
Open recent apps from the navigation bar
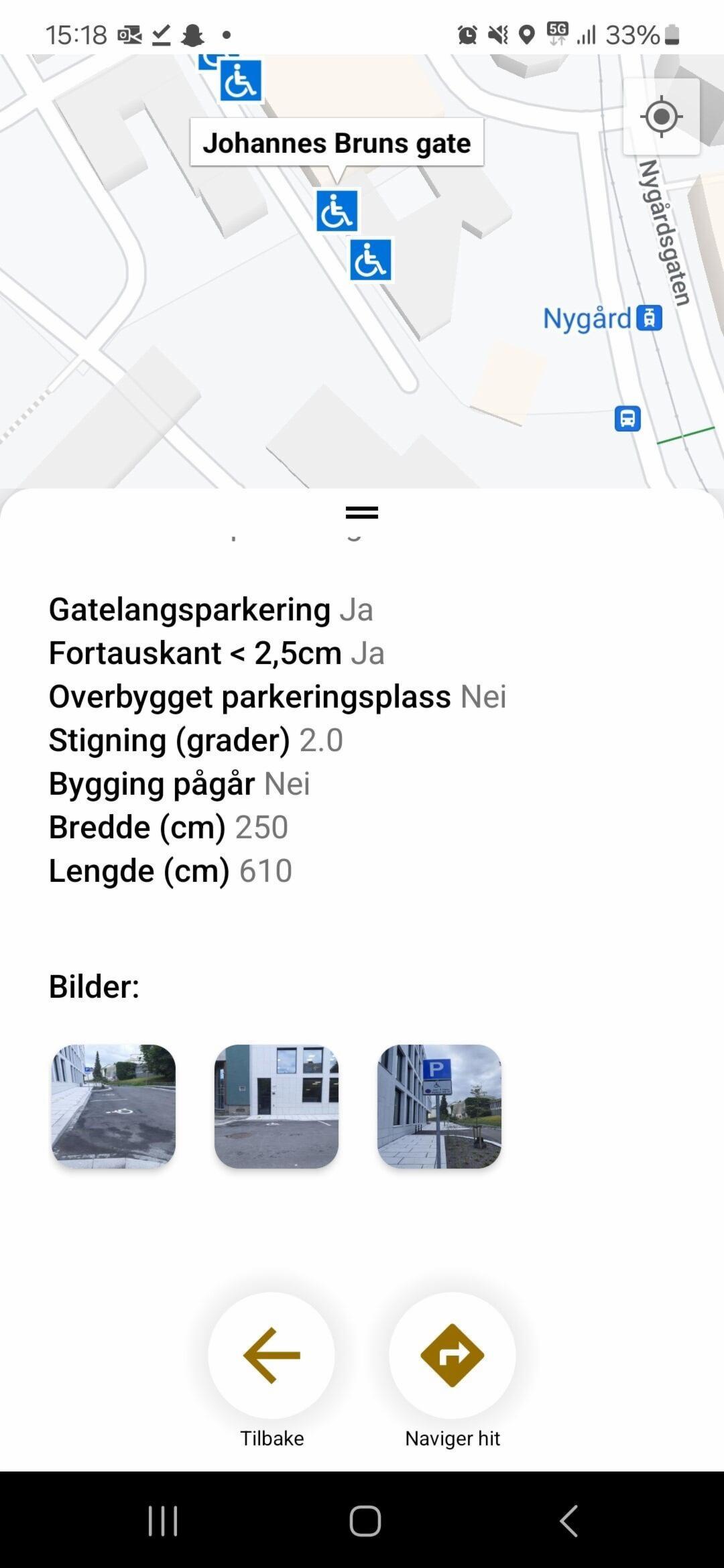(x=163, y=1520)
